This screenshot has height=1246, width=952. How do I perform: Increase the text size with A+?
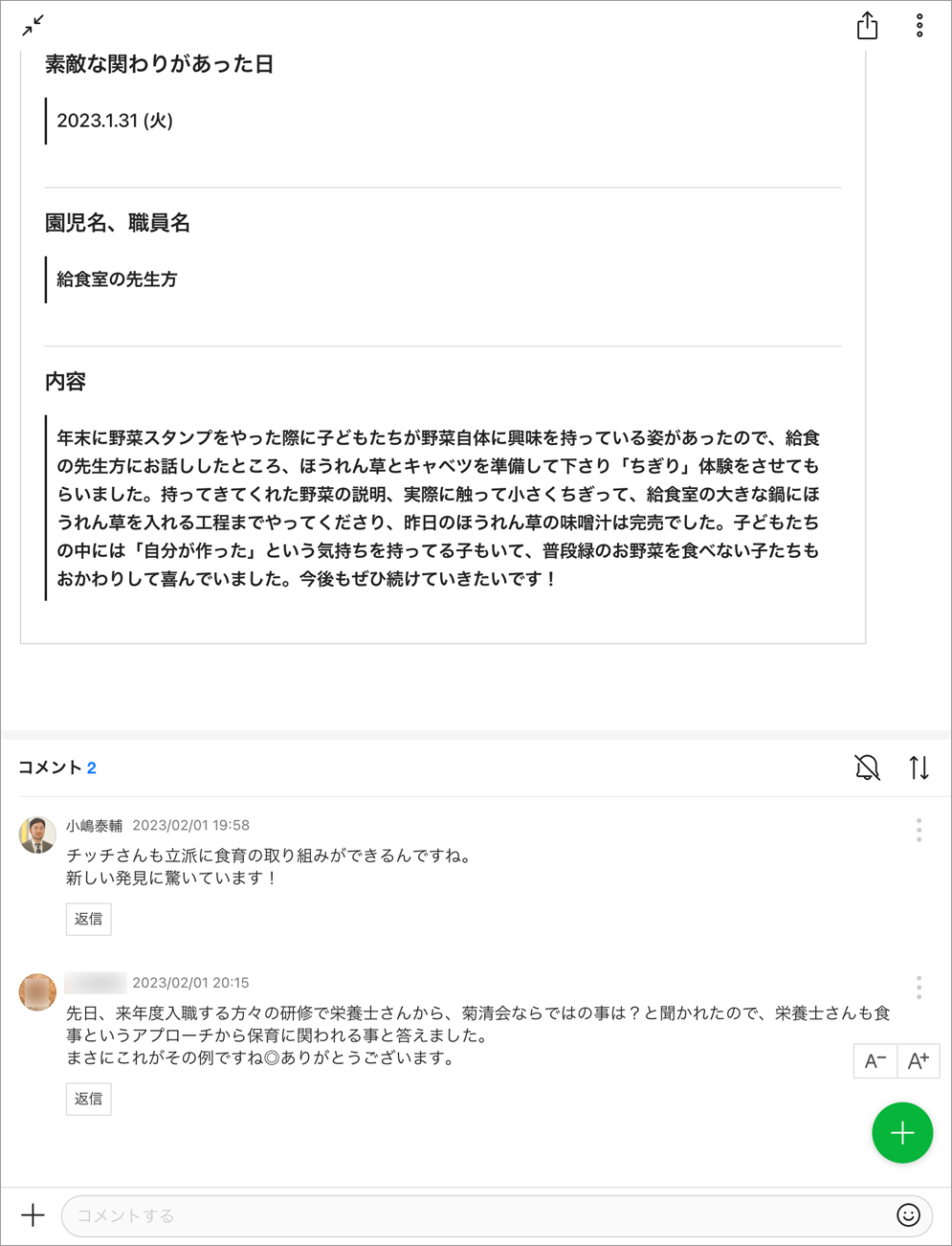pyautogui.click(x=918, y=1060)
